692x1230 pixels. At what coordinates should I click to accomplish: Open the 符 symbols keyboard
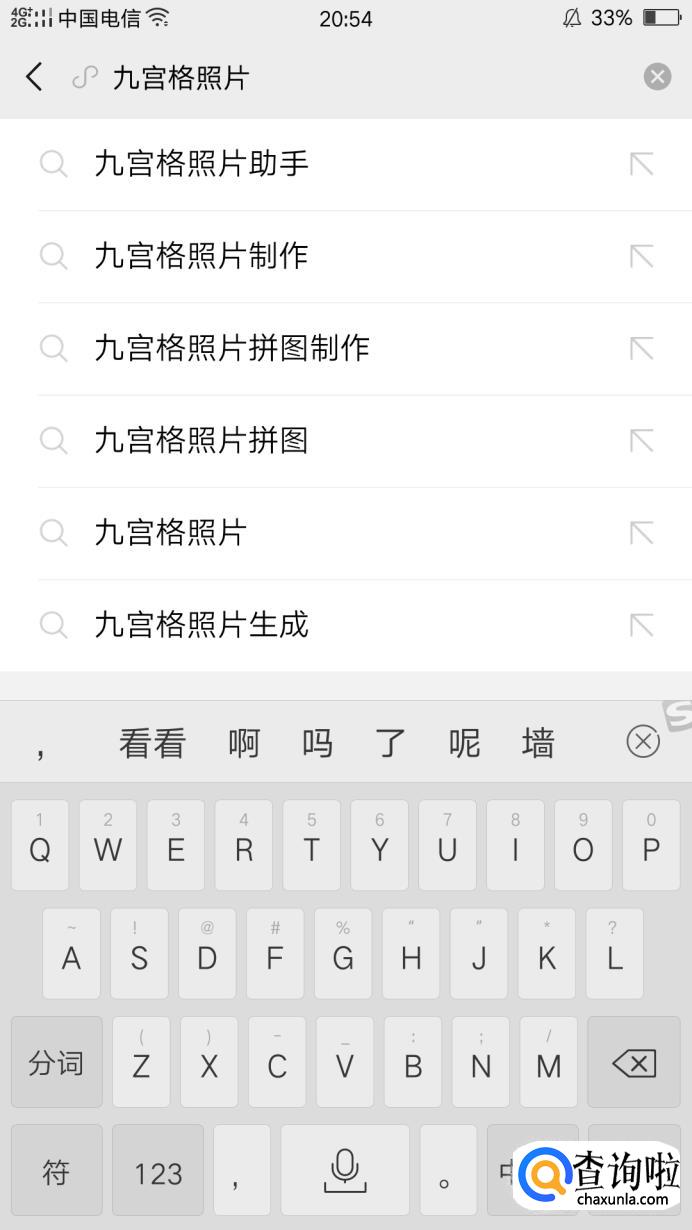click(x=56, y=1171)
